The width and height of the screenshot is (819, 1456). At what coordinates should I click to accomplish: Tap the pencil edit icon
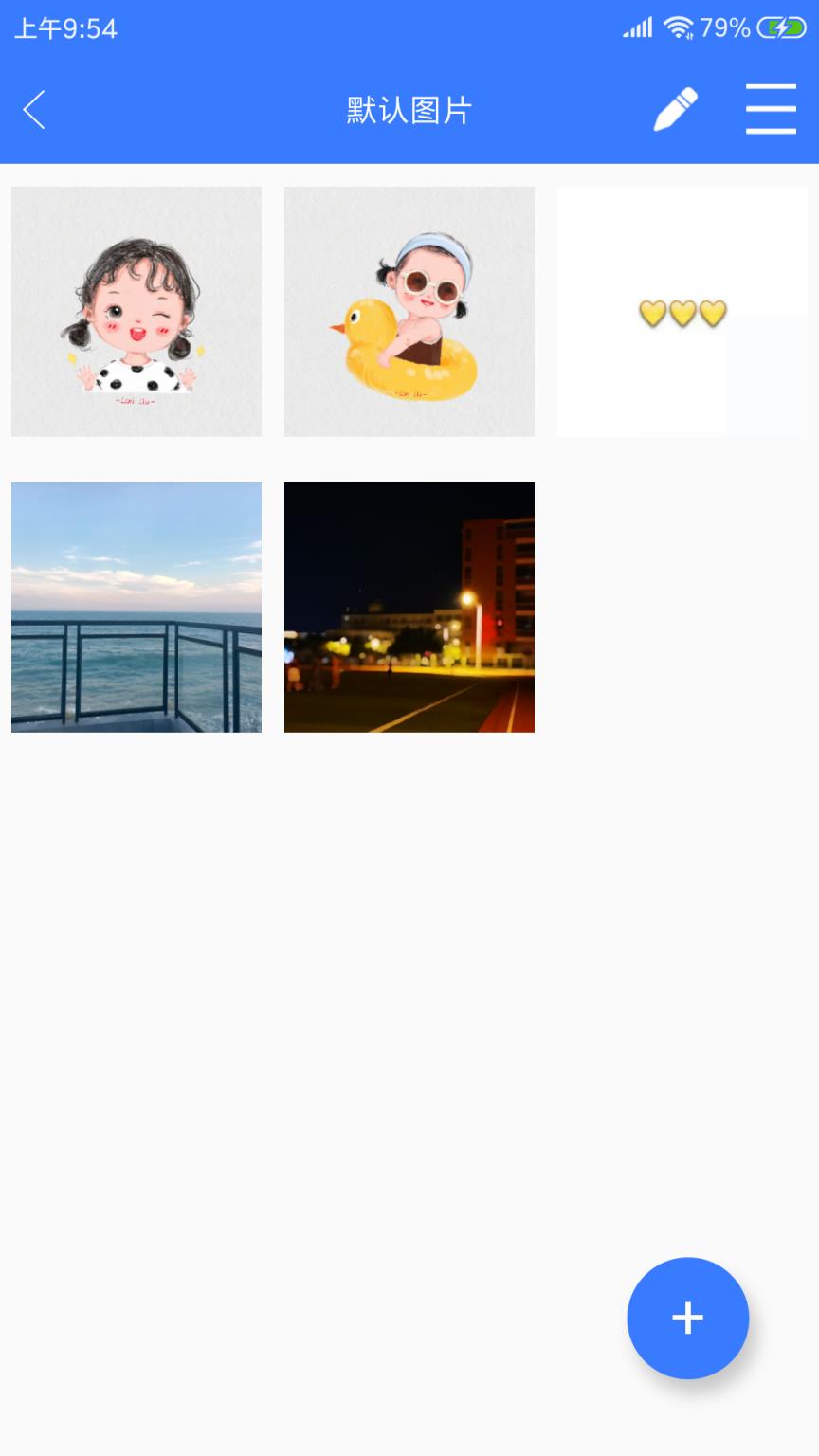pos(676,110)
